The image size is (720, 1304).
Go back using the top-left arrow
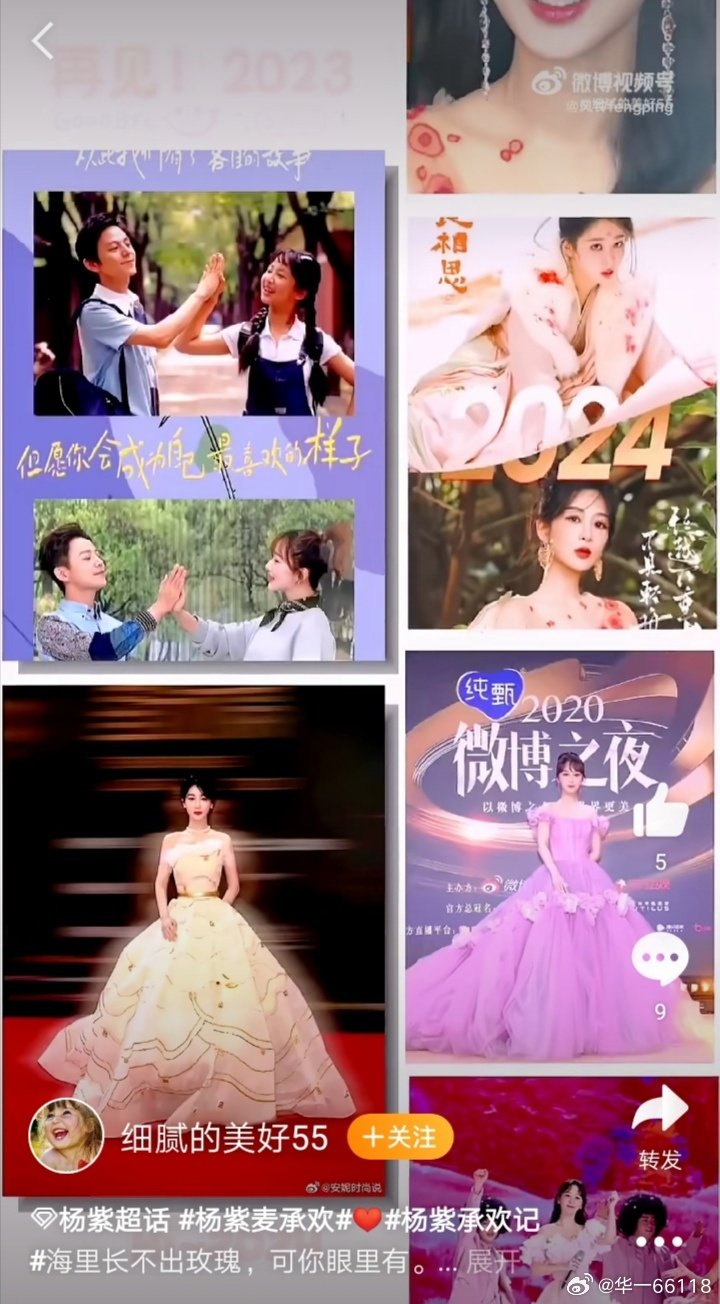[x=43, y=41]
